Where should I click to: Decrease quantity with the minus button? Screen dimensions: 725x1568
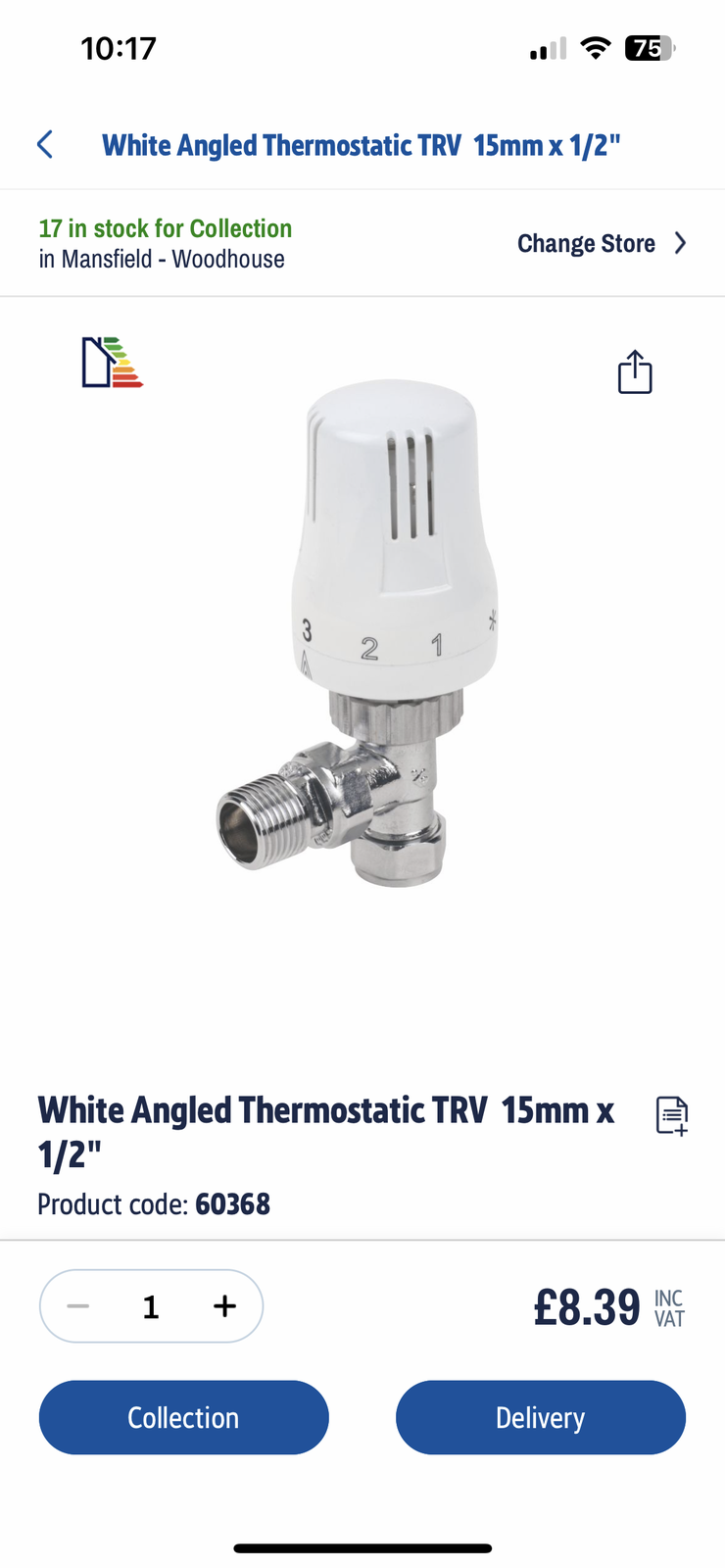[x=78, y=1306]
